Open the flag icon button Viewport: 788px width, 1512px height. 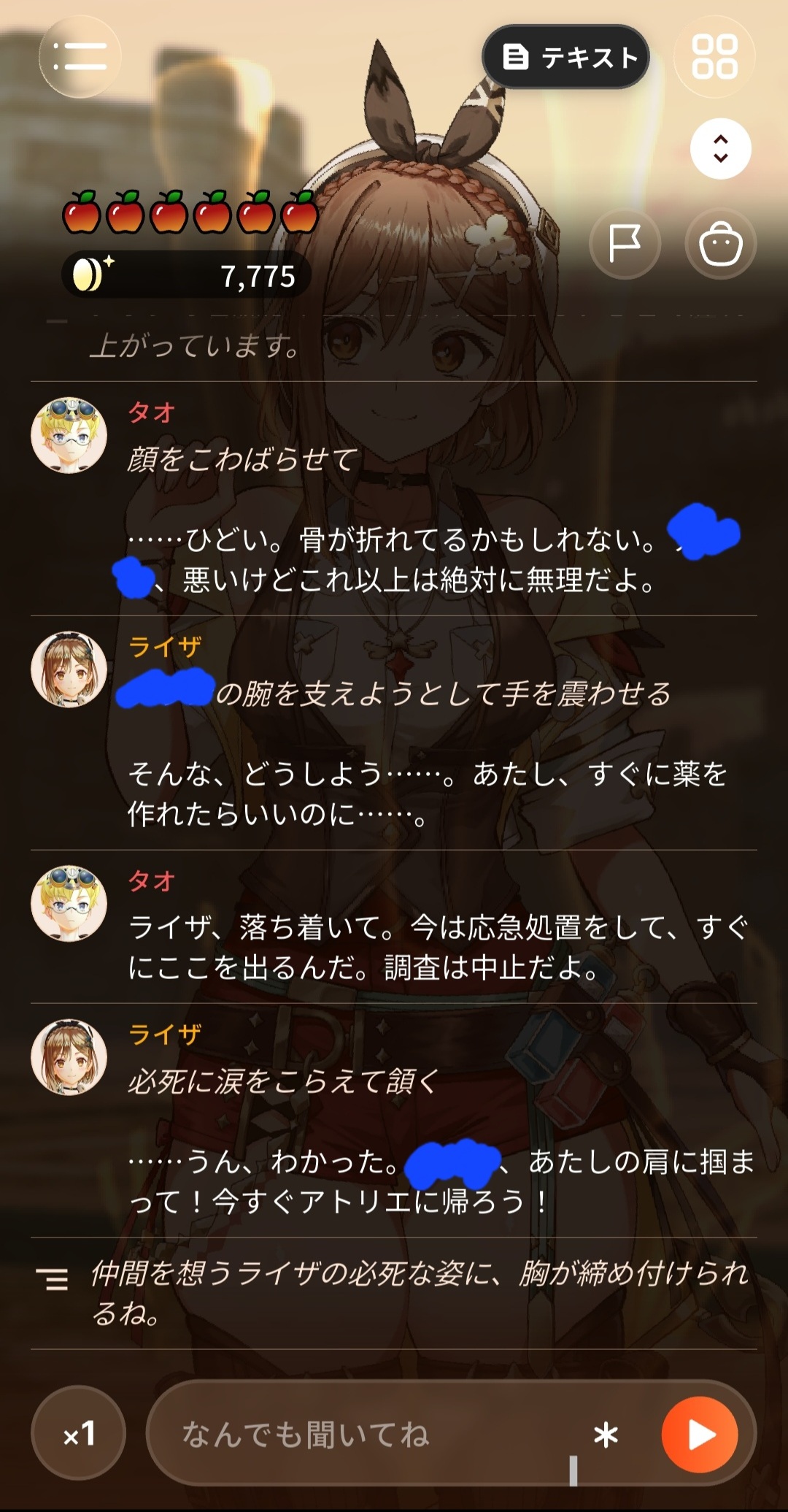(625, 243)
